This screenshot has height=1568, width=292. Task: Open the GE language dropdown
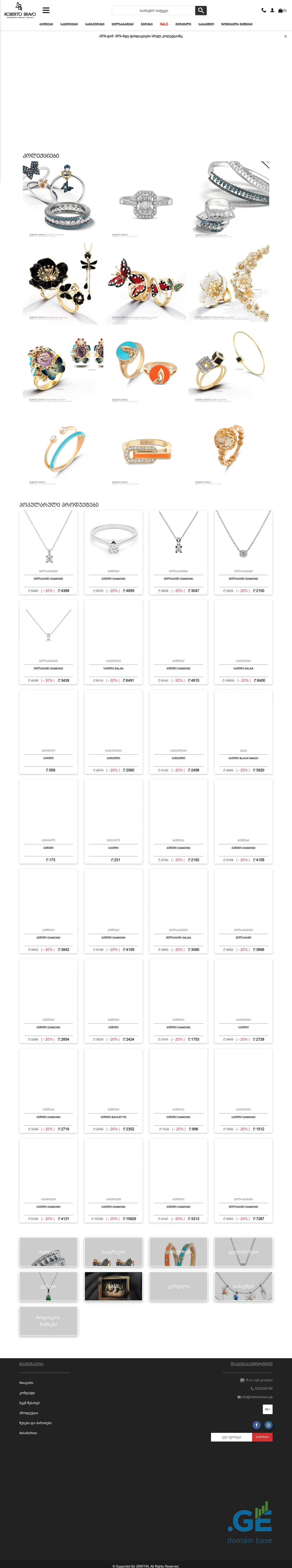click(267, 1409)
